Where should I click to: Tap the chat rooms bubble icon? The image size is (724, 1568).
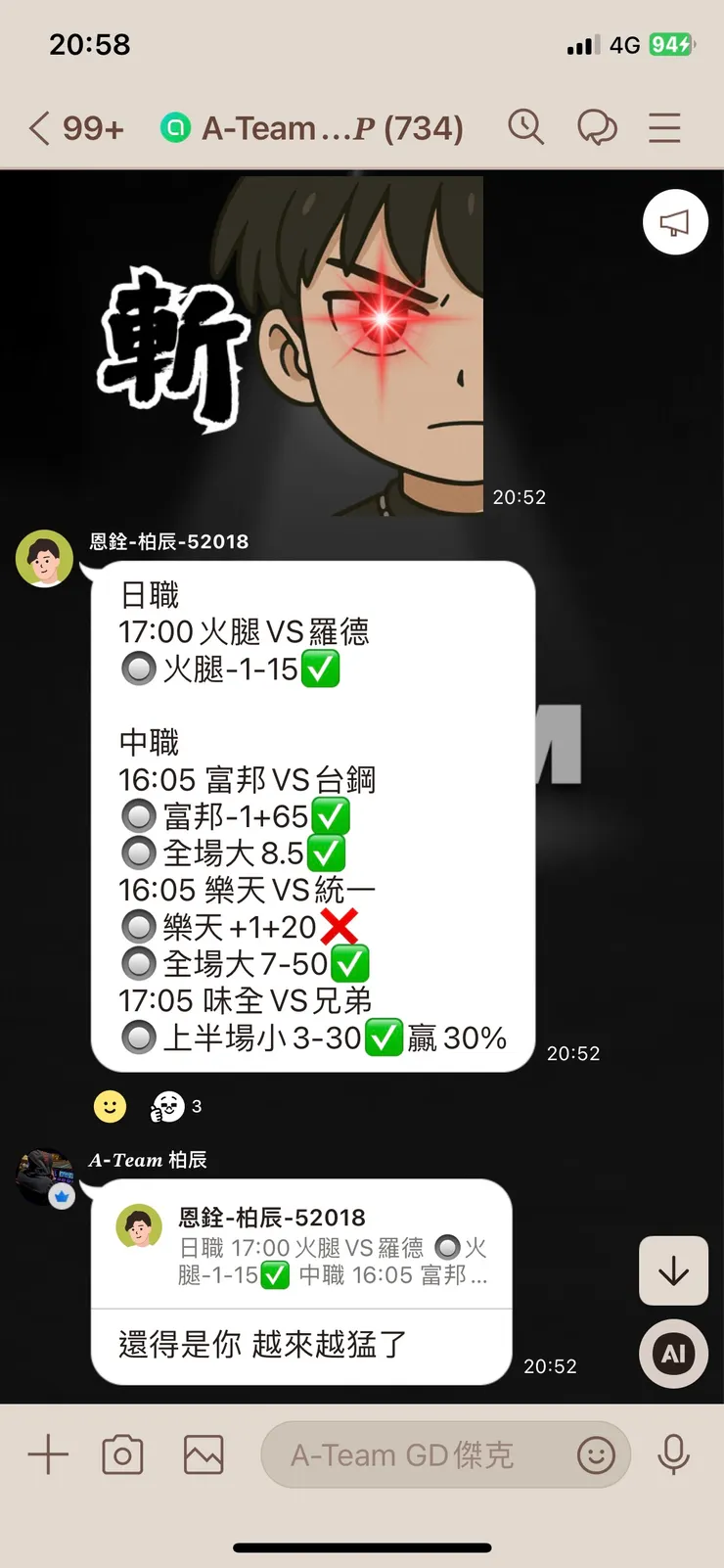(x=599, y=127)
